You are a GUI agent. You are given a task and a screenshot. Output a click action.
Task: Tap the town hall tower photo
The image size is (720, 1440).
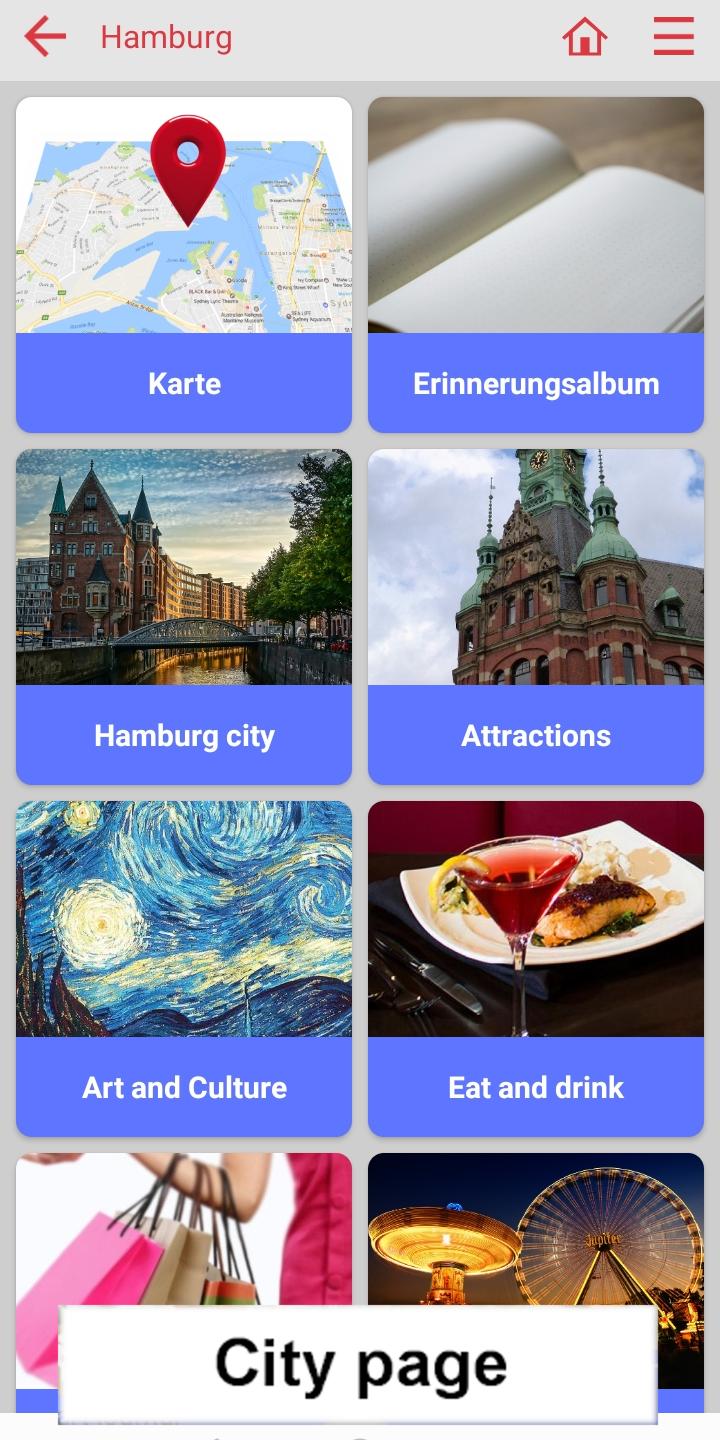[x=535, y=566]
